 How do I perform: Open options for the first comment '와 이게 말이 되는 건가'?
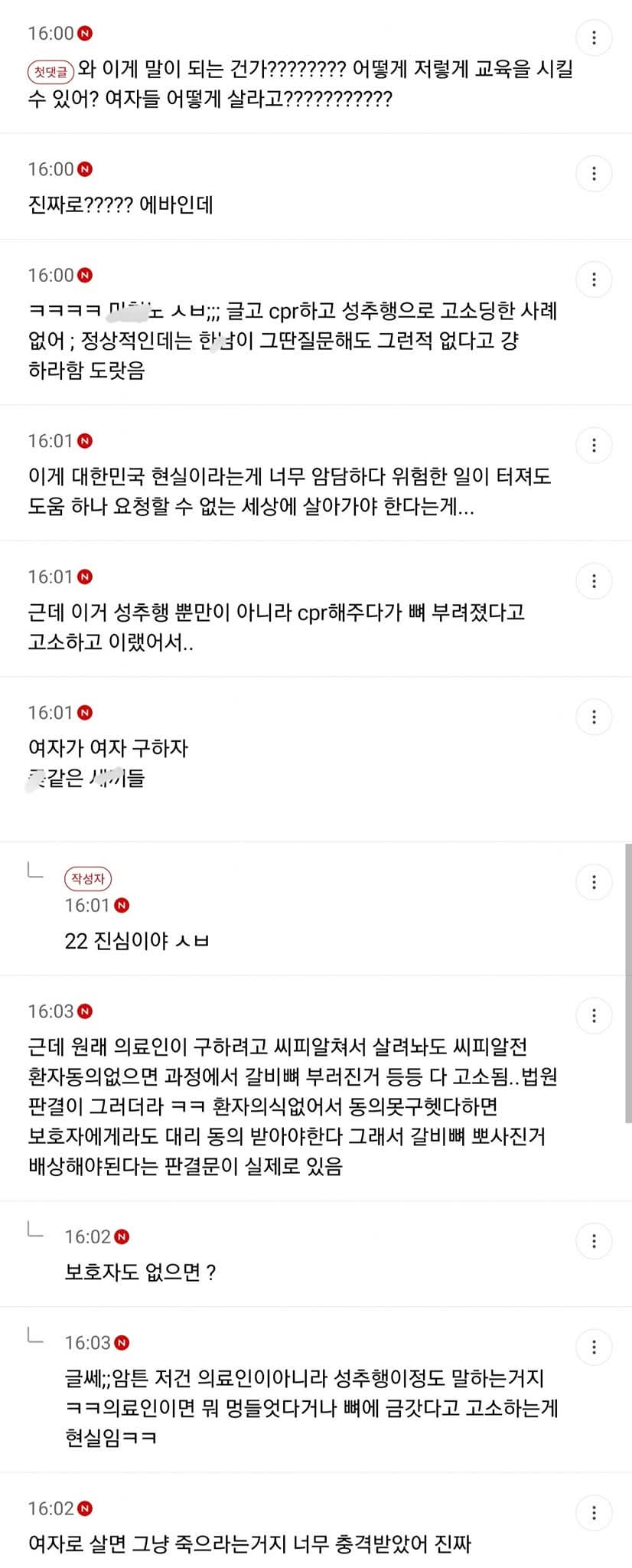[594, 38]
